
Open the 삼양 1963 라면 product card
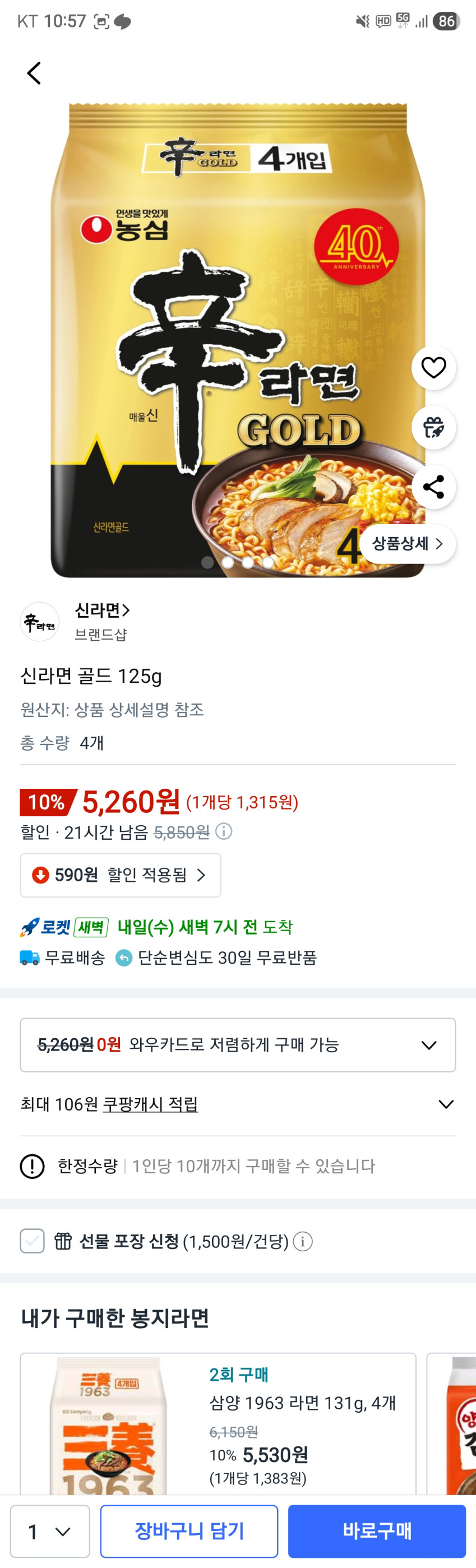[218, 1423]
